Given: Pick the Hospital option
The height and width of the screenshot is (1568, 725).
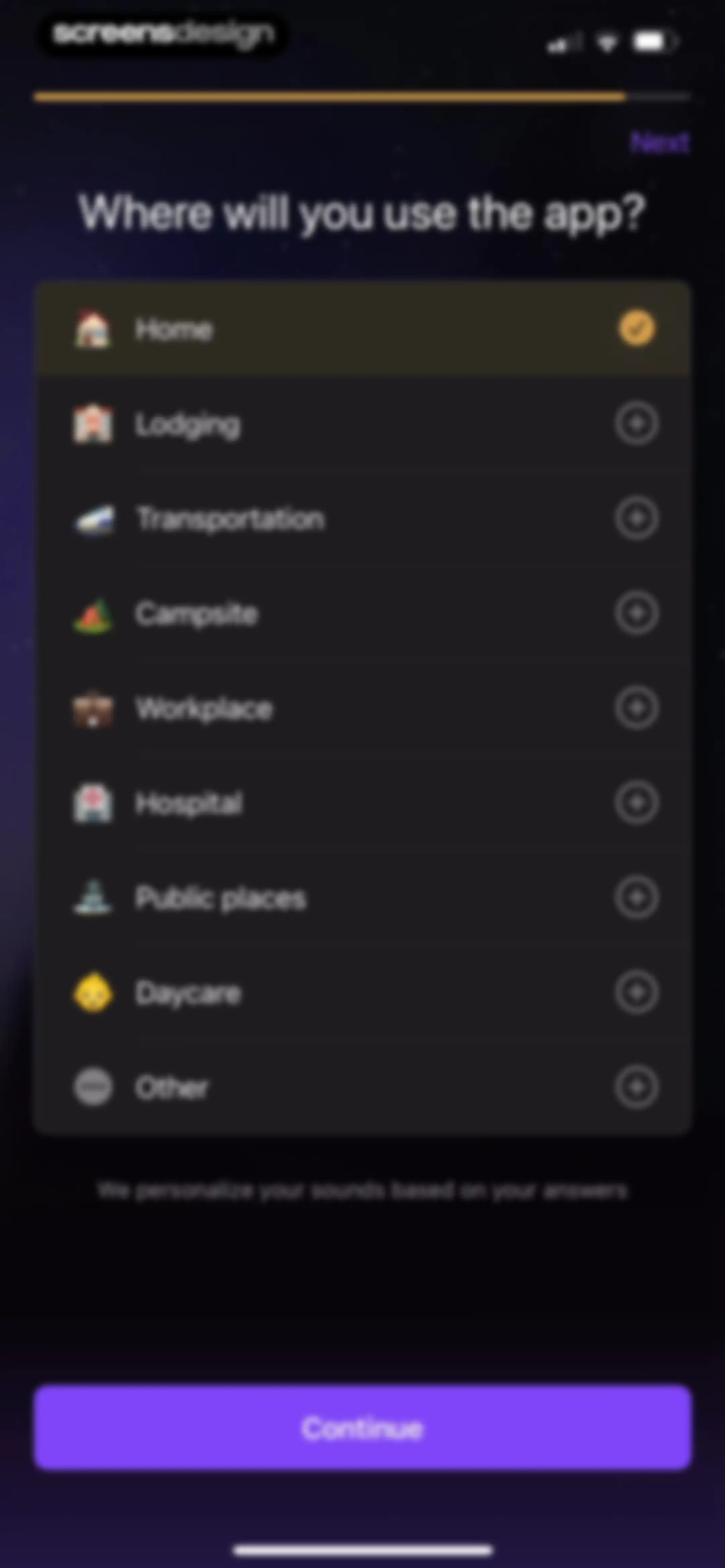Looking at the screenshot, I should click(363, 803).
